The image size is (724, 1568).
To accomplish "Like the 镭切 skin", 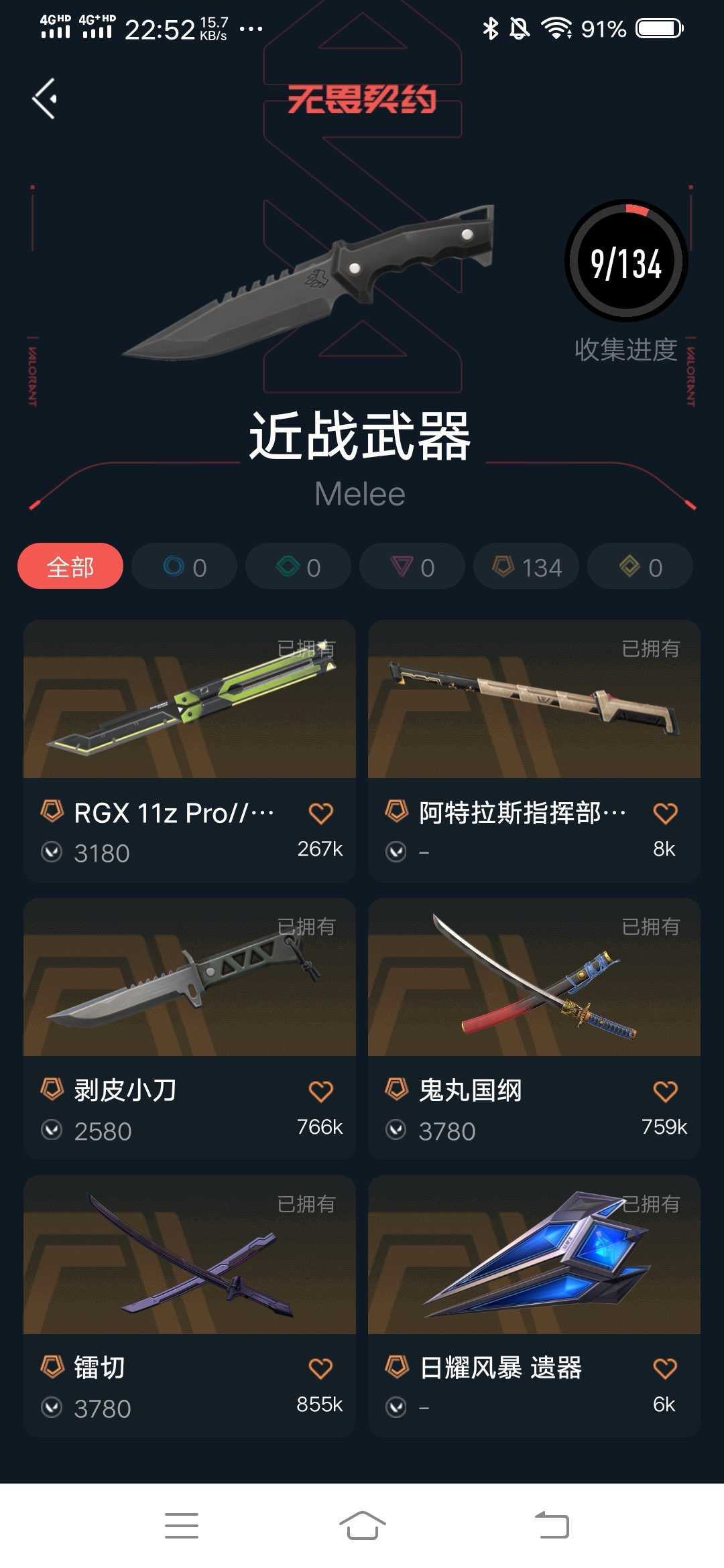I will tap(320, 1368).
